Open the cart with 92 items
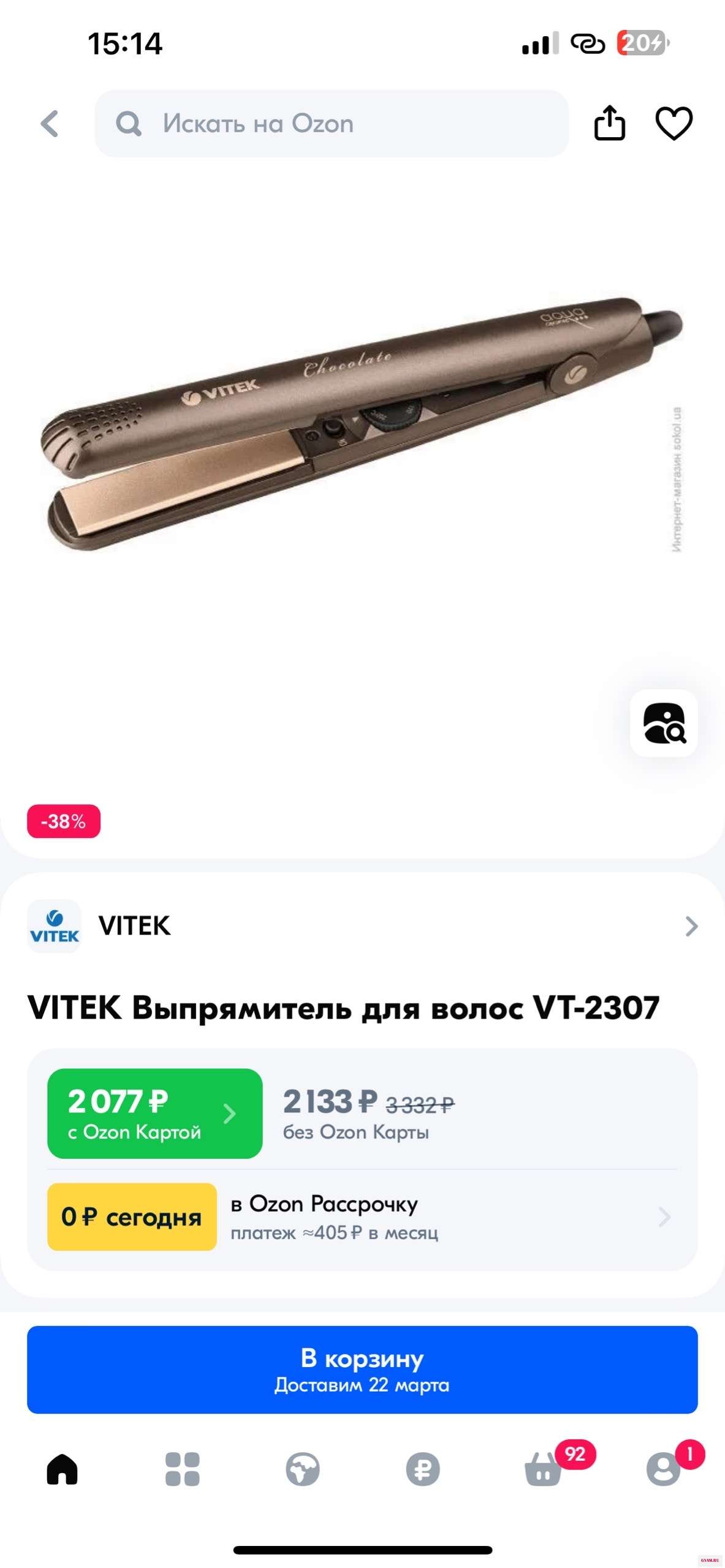 543,1469
